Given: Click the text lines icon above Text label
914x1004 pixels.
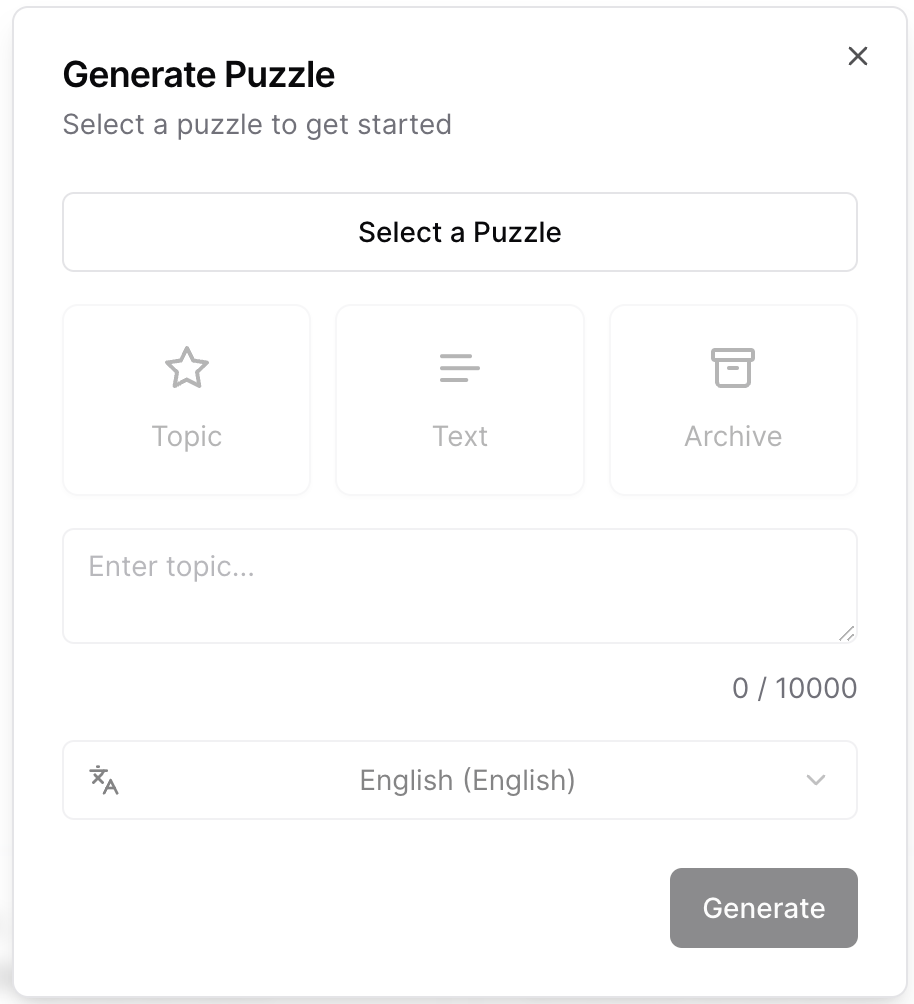Looking at the screenshot, I should coord(459,367).
